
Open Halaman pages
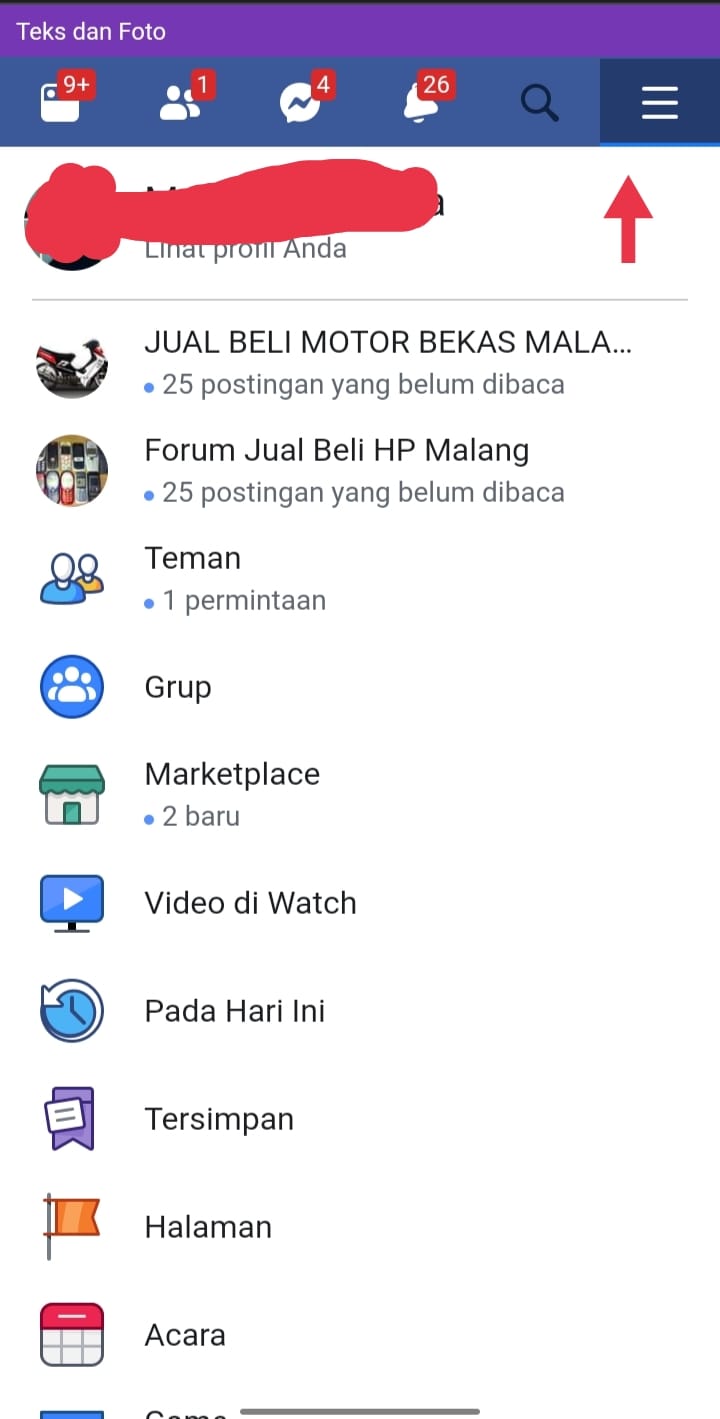208,1227
